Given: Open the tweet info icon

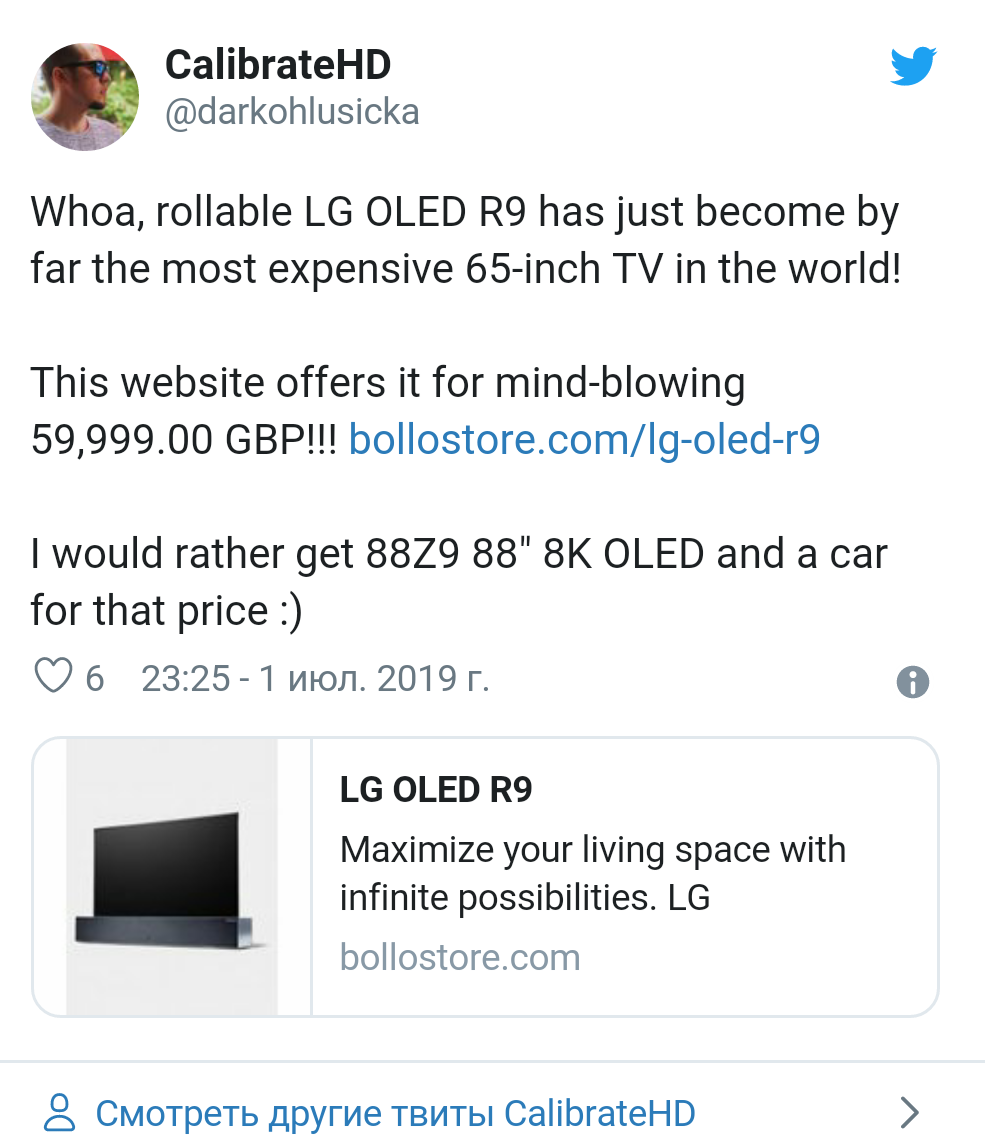Looking at the screenshot, I should pos(912,683).
